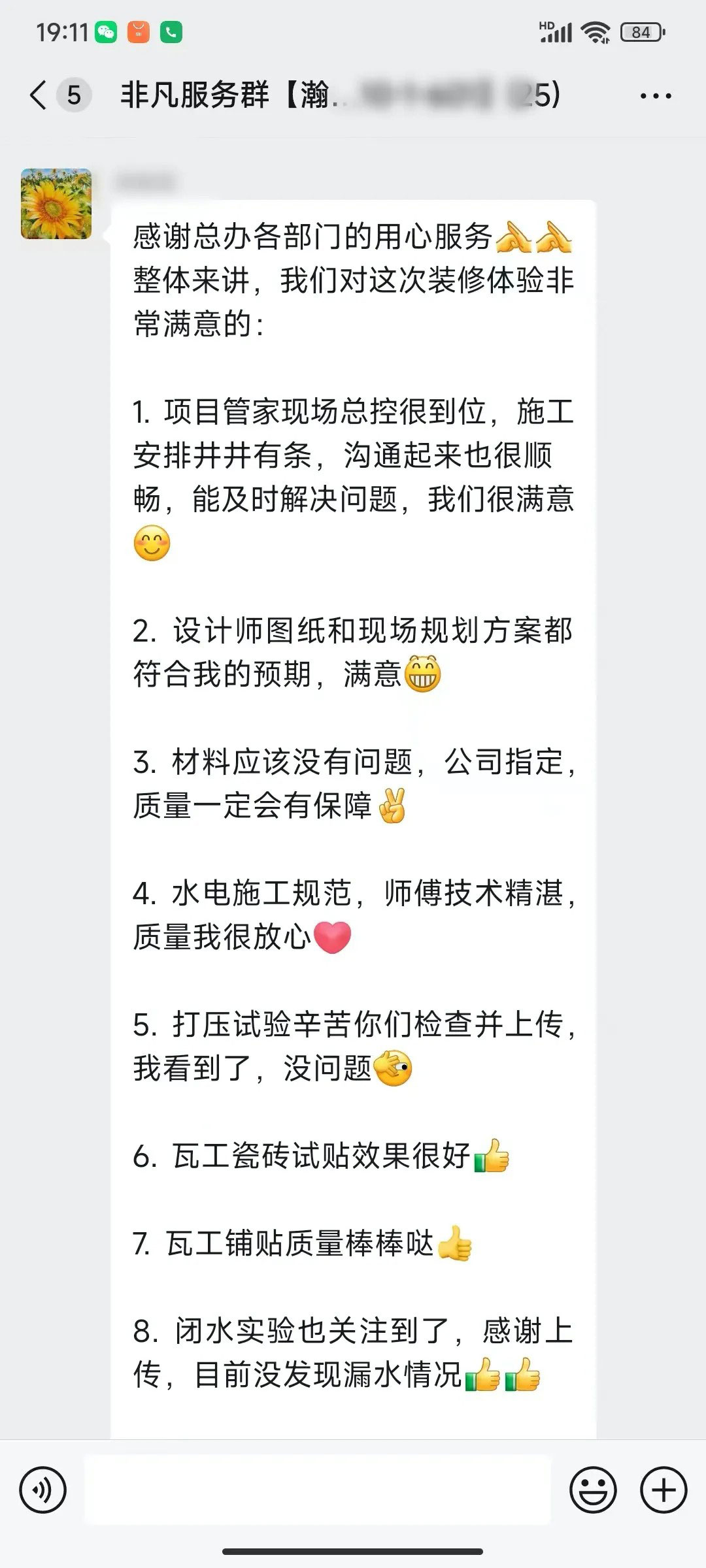Open the plus attachment menu

coord(664,1490)
